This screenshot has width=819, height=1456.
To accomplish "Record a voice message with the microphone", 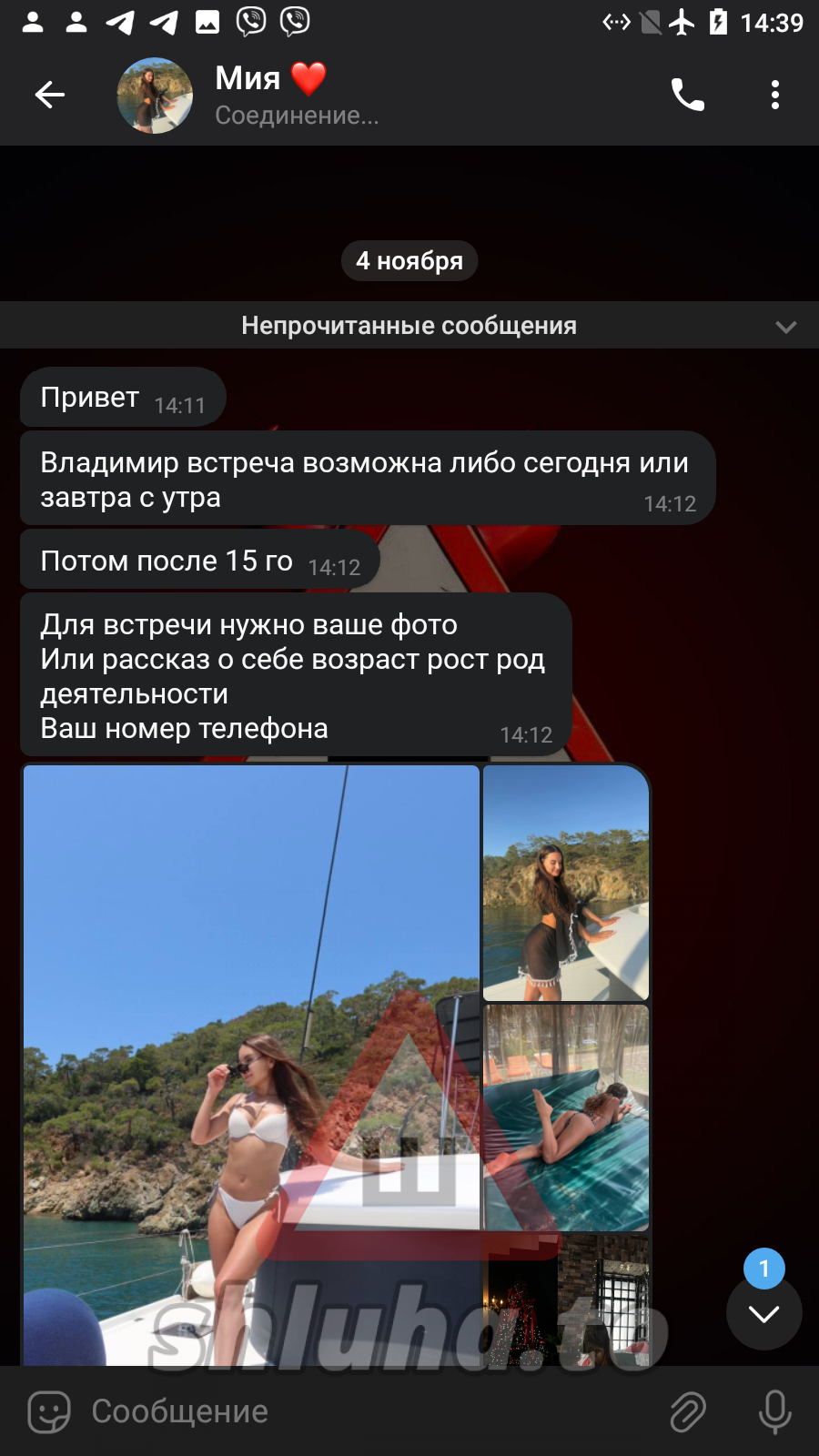I will tap(774, 1411).
